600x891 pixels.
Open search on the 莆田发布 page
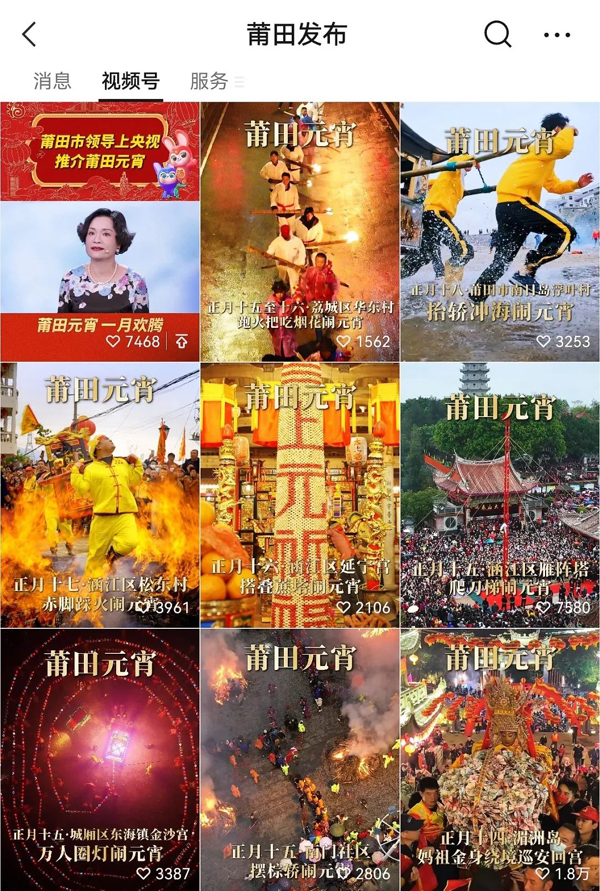497,34
